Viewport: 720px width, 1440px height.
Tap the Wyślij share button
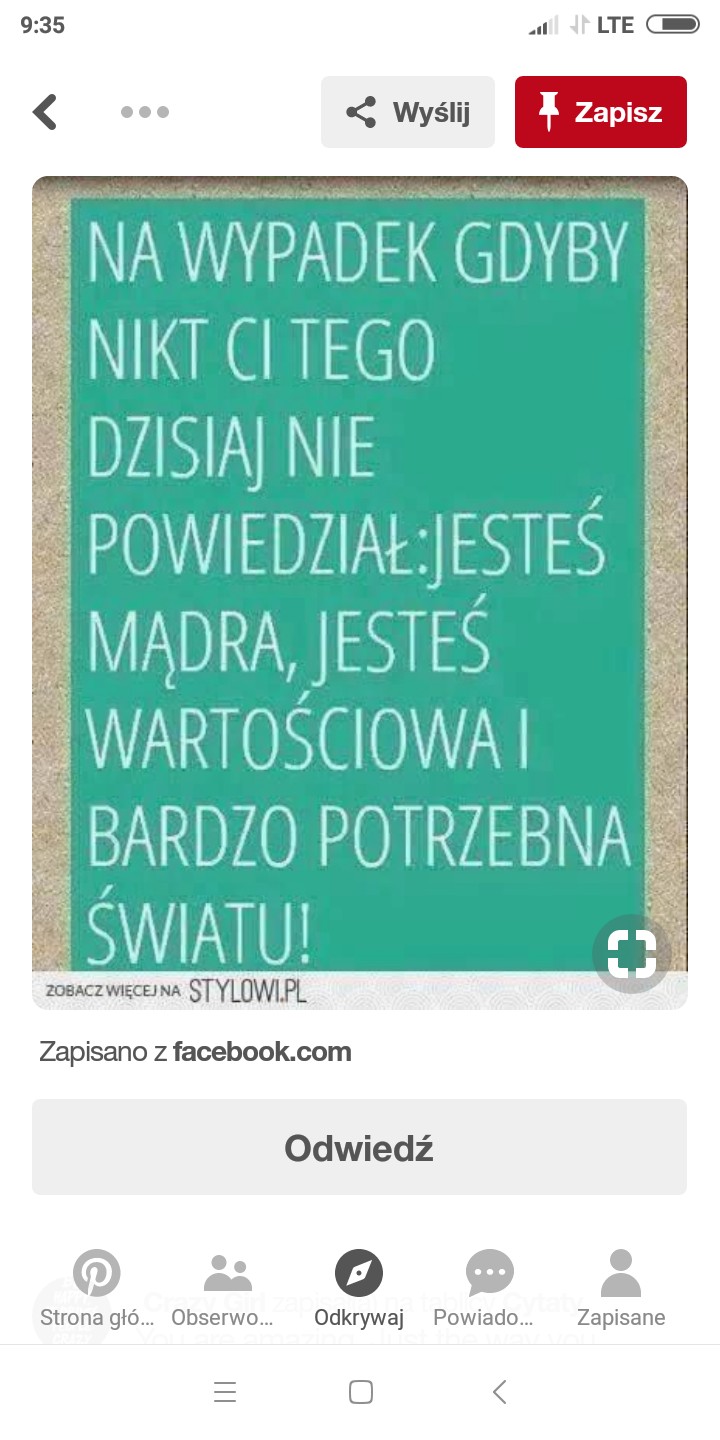[x=408, y=112]
